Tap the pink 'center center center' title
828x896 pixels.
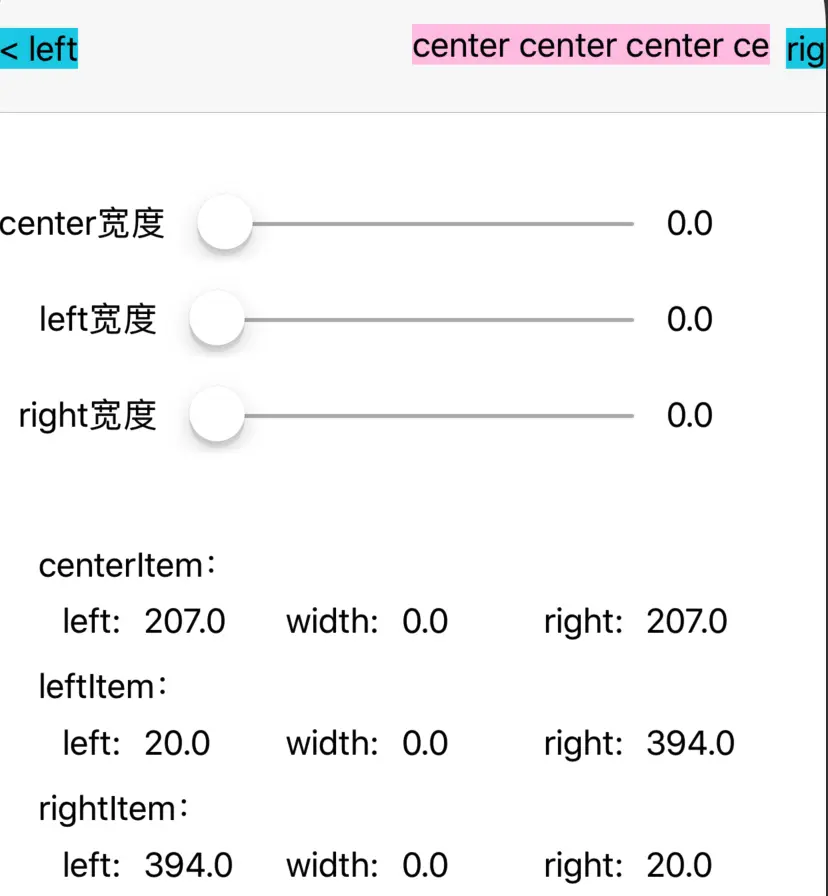click(590, 46)
